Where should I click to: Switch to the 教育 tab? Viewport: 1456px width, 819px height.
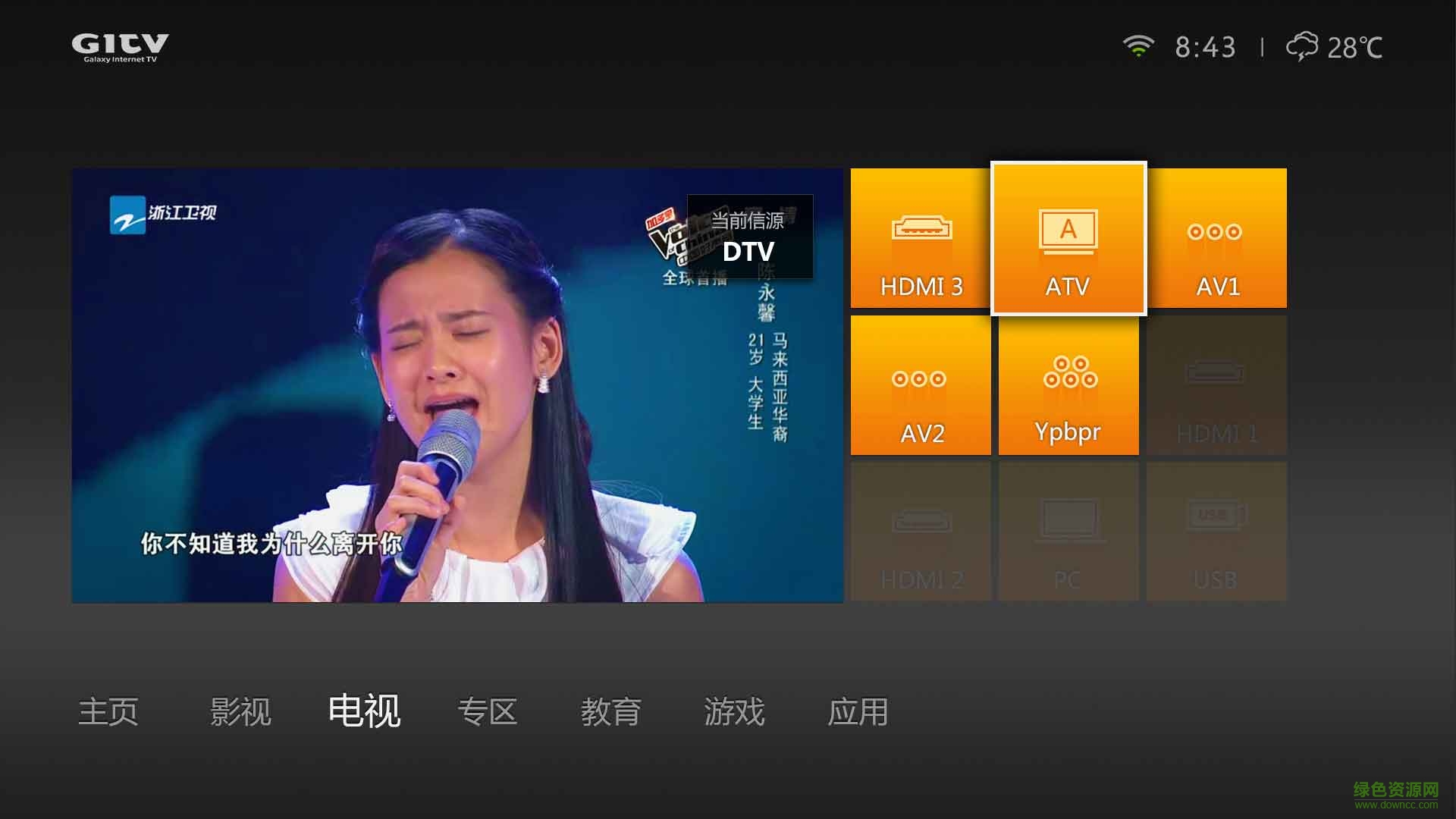tap(611, 712)
